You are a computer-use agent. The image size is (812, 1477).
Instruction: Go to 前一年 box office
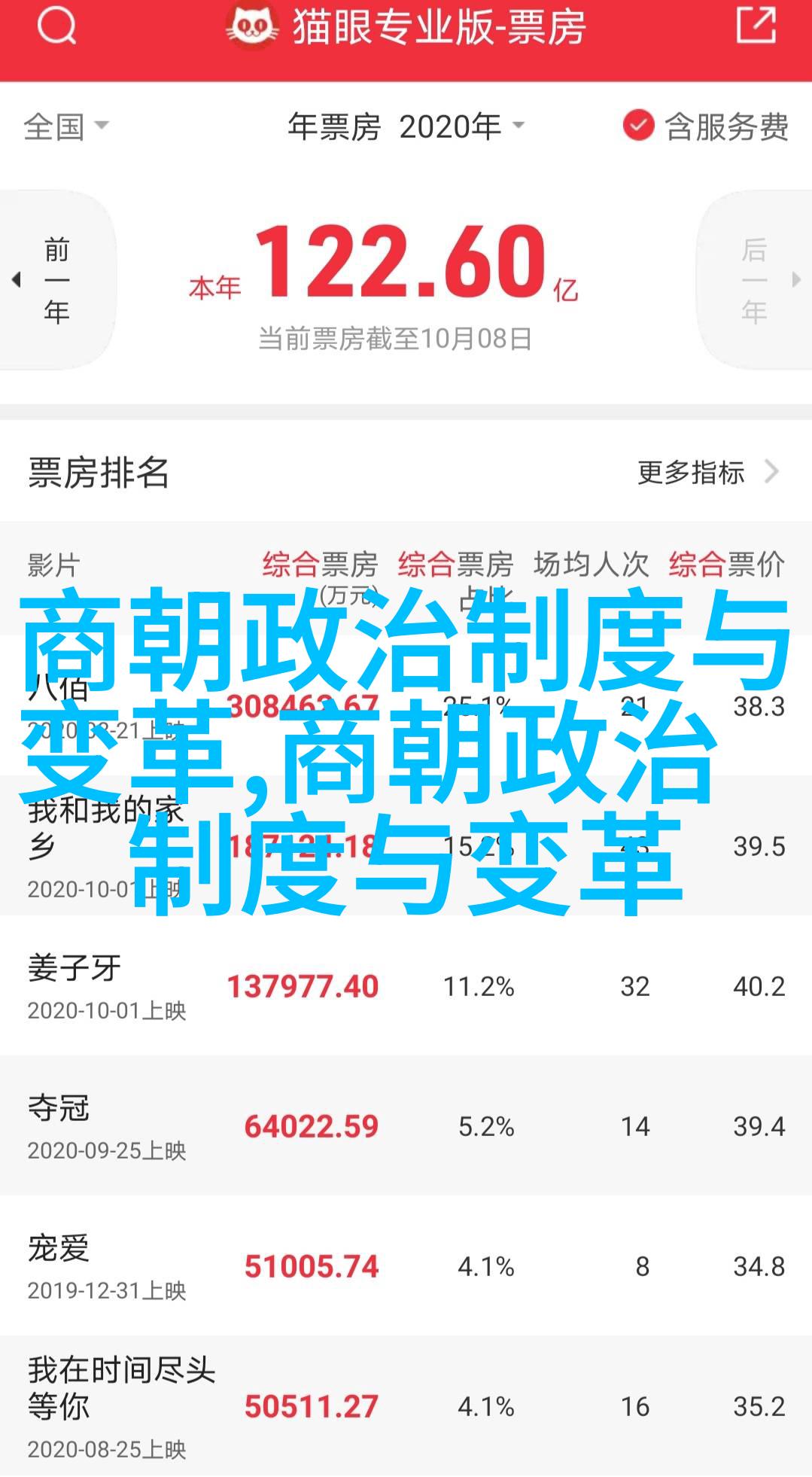[55, 280]
